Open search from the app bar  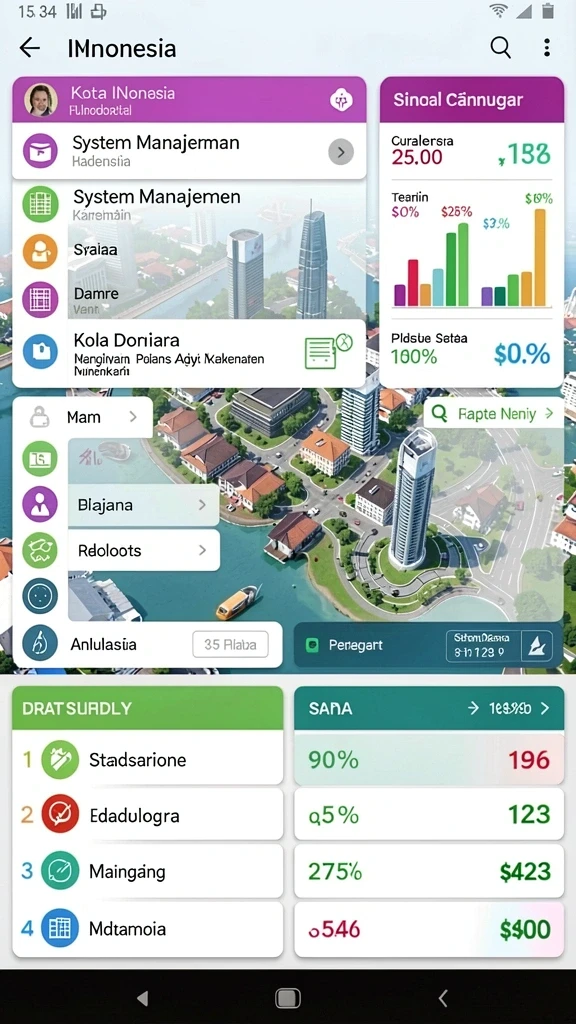[x=500, y=47]
